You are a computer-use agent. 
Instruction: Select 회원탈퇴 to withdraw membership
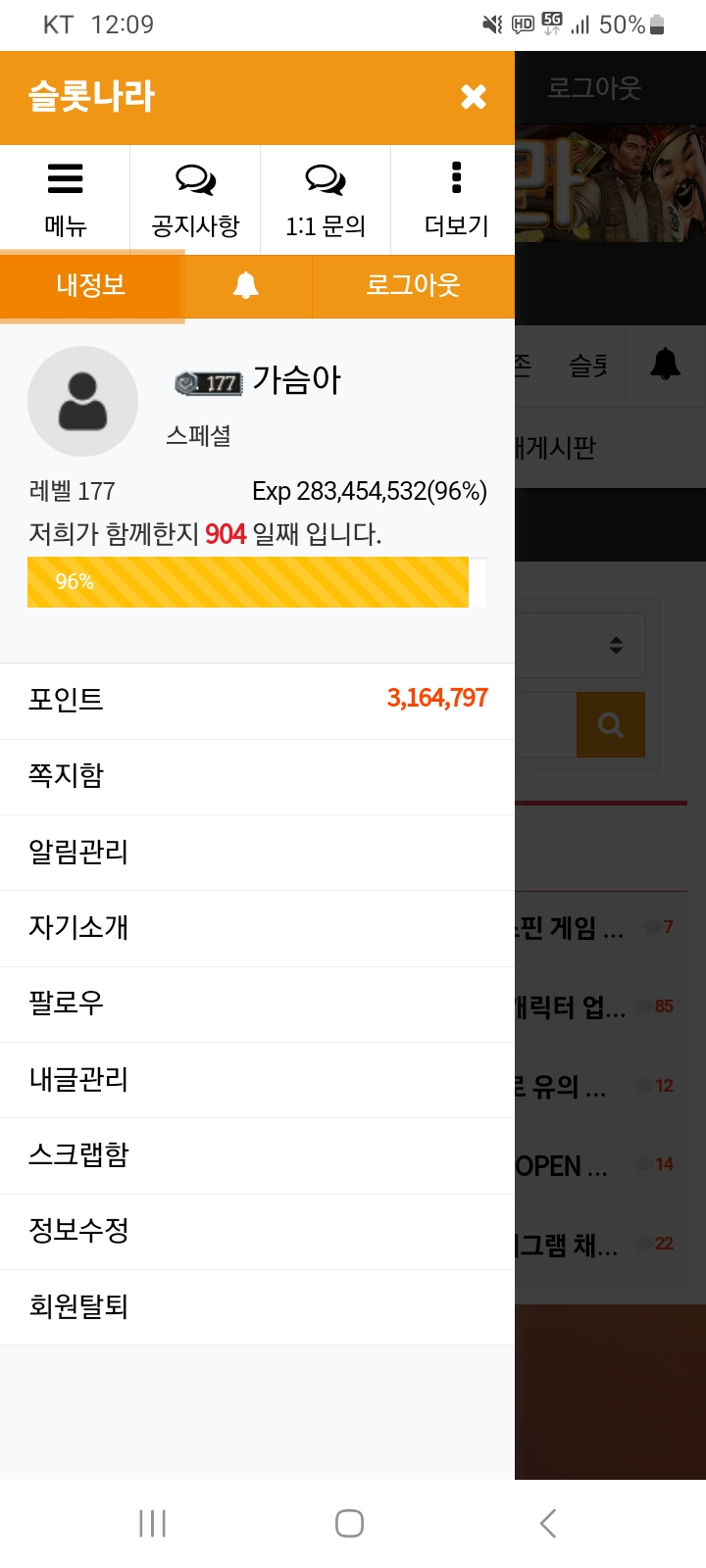(257, 1307)
